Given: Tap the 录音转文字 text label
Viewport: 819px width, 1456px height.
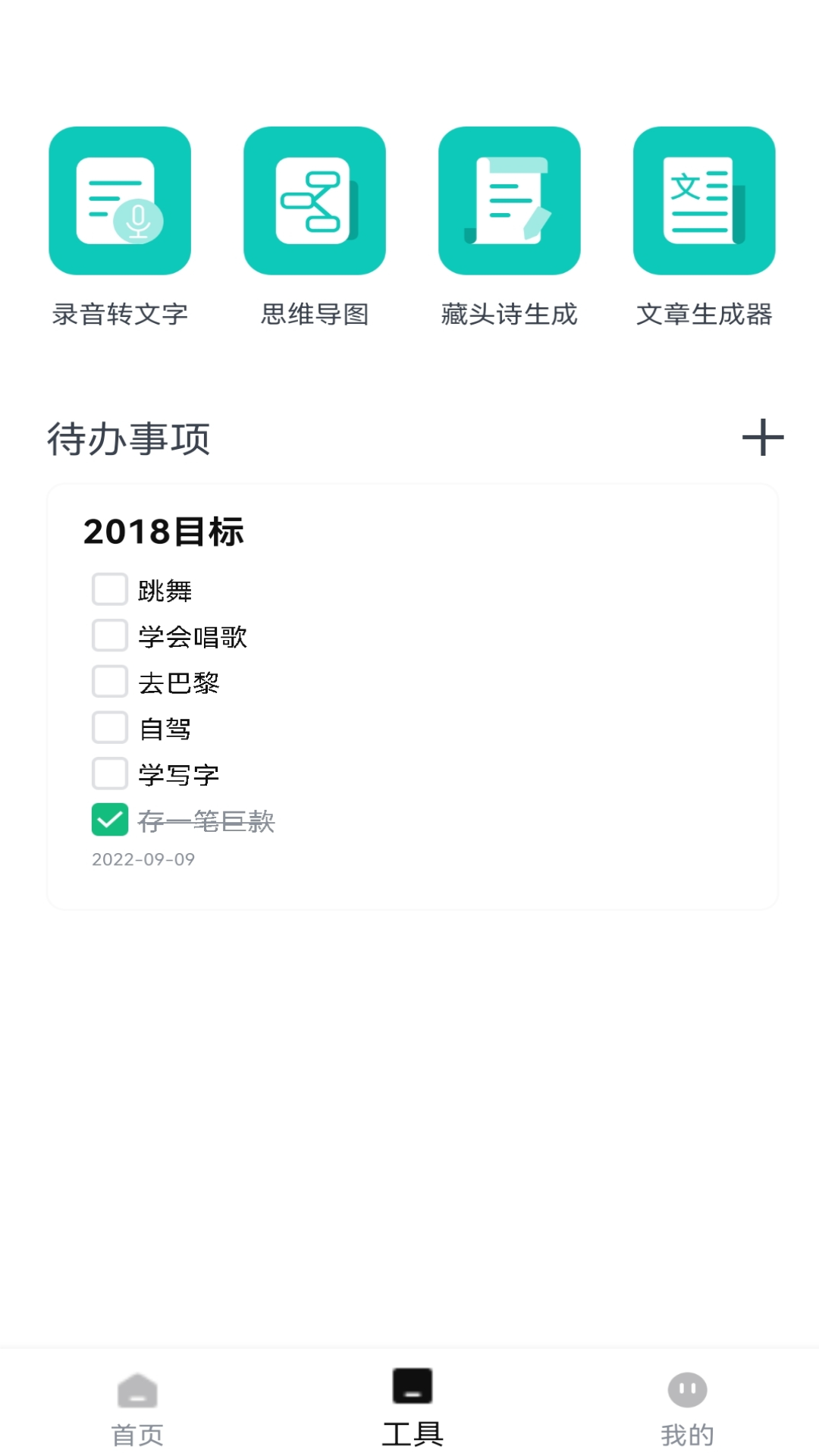Looking at the screenshot, I should 120,314.
